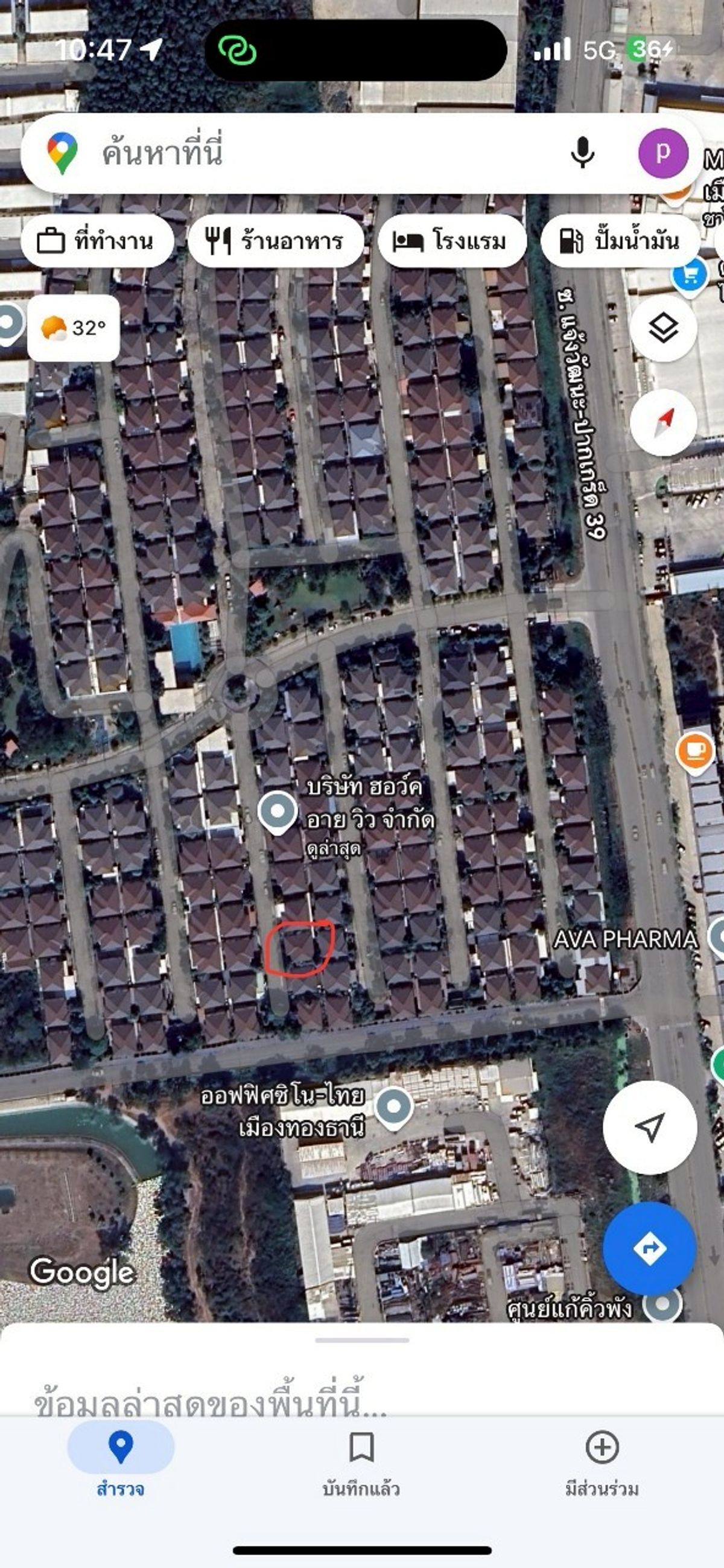Open the purple P account avatar

[663, 153]
